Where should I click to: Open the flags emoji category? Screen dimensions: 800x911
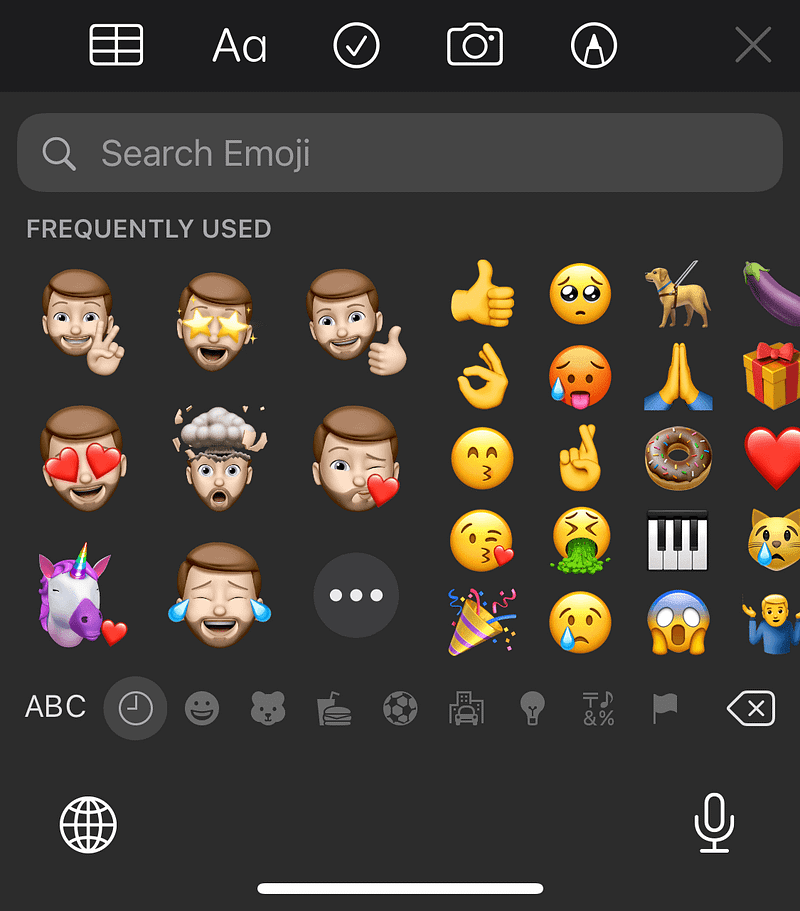point(665,708)
